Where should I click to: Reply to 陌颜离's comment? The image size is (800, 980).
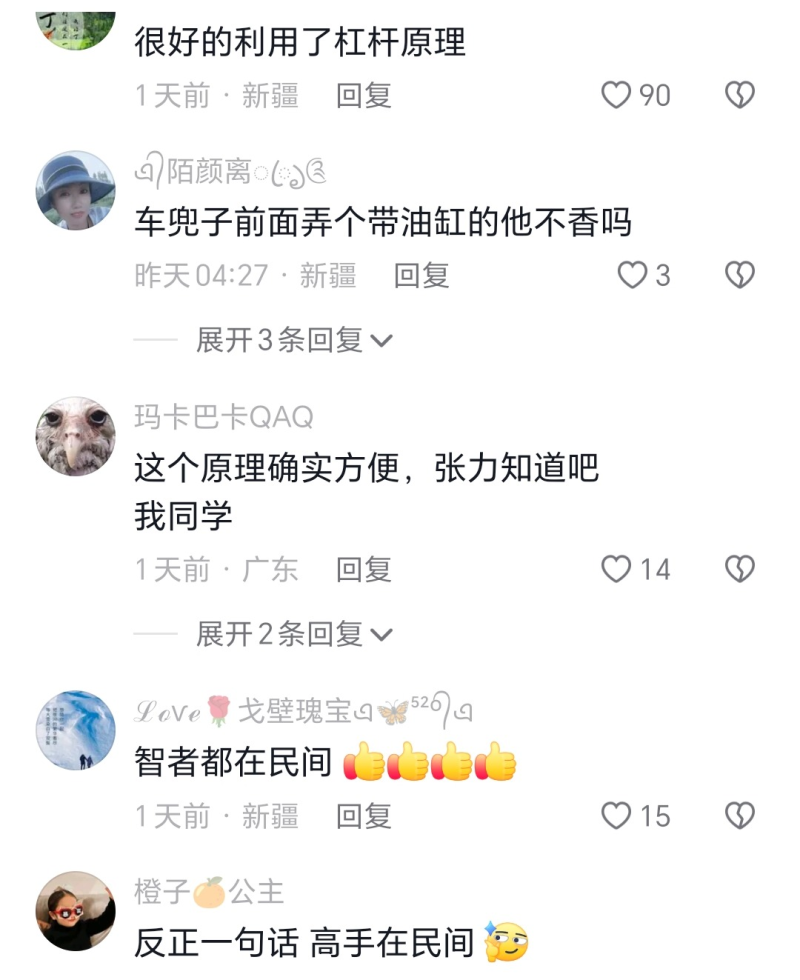(x=421, y=275)
